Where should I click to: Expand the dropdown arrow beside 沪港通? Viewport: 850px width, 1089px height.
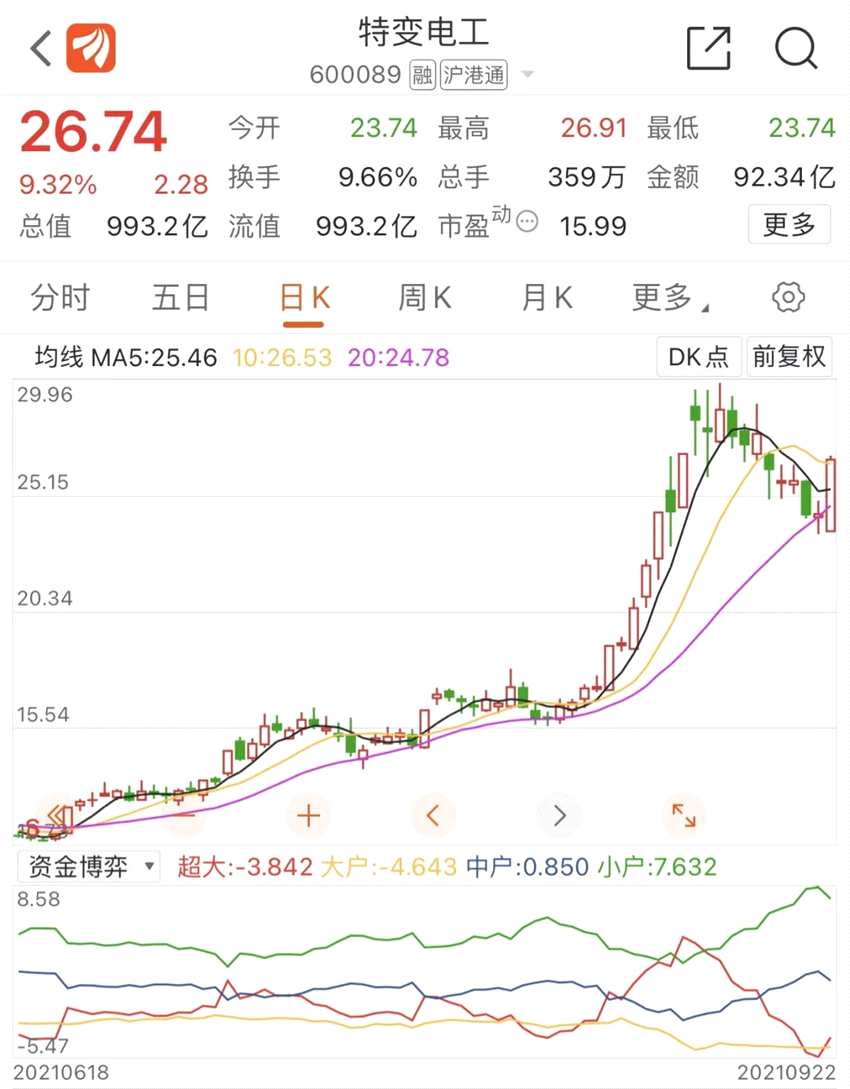coord(527,75)
